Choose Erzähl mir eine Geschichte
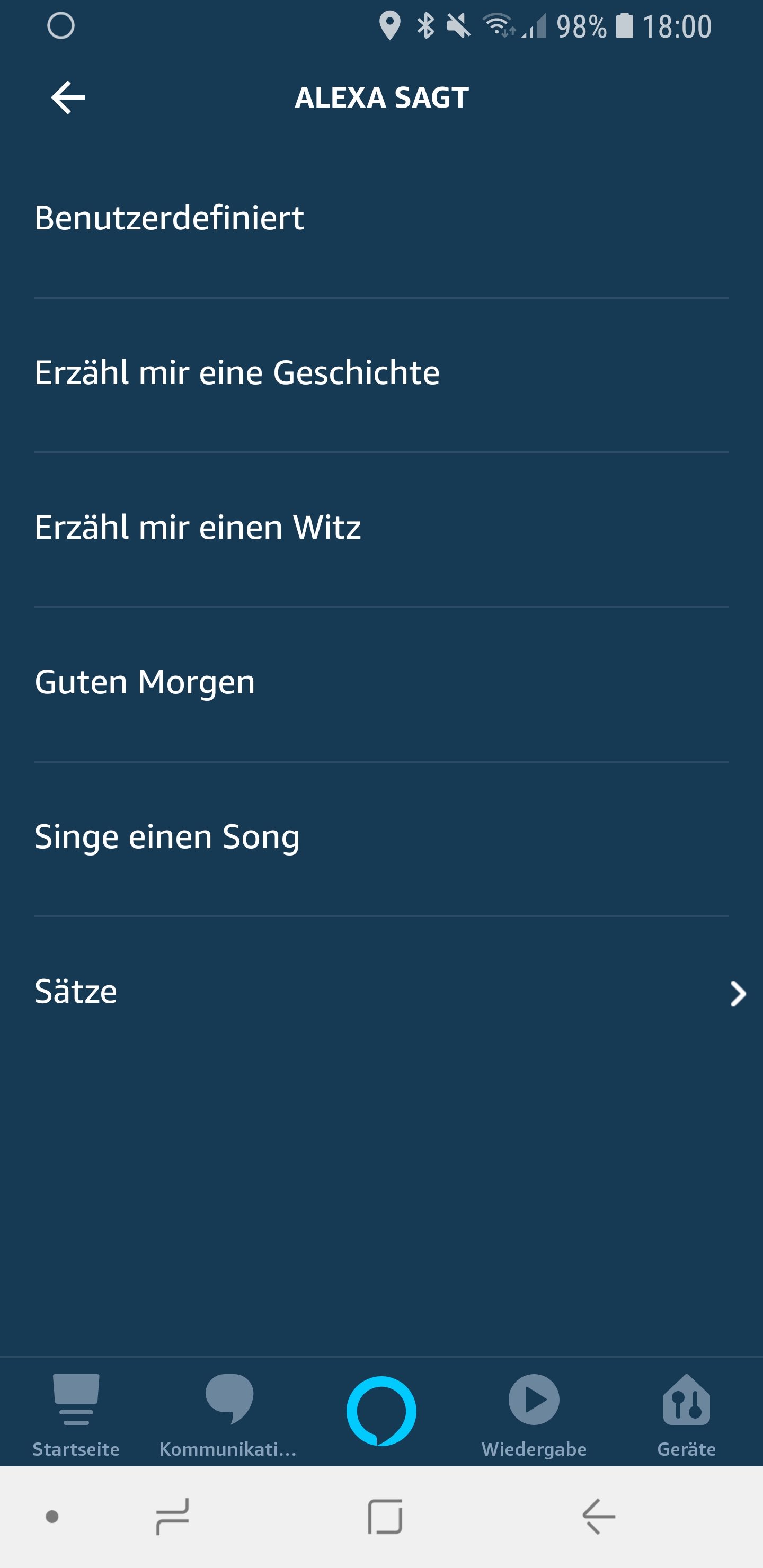Screen dimensions: 763x1568 tap(381, 372)
